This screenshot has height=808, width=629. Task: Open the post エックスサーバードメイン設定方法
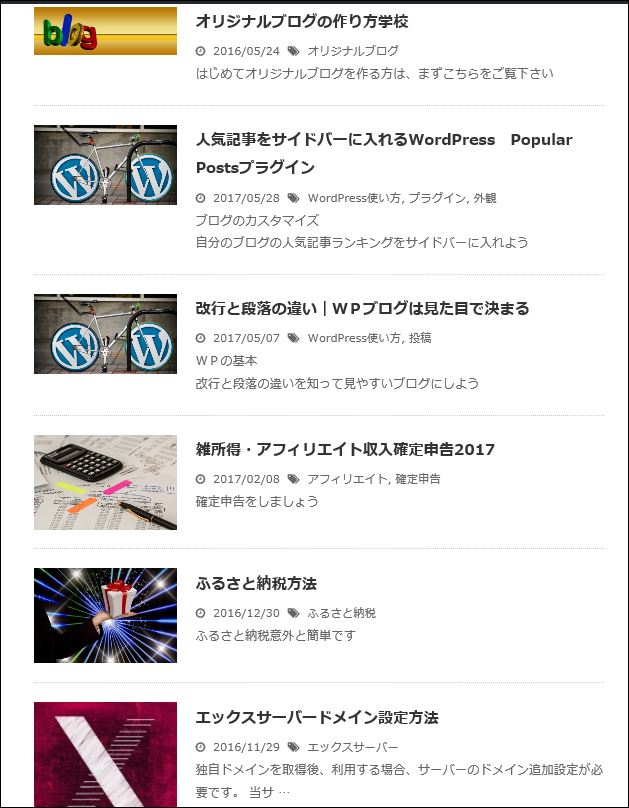[317, 717]
